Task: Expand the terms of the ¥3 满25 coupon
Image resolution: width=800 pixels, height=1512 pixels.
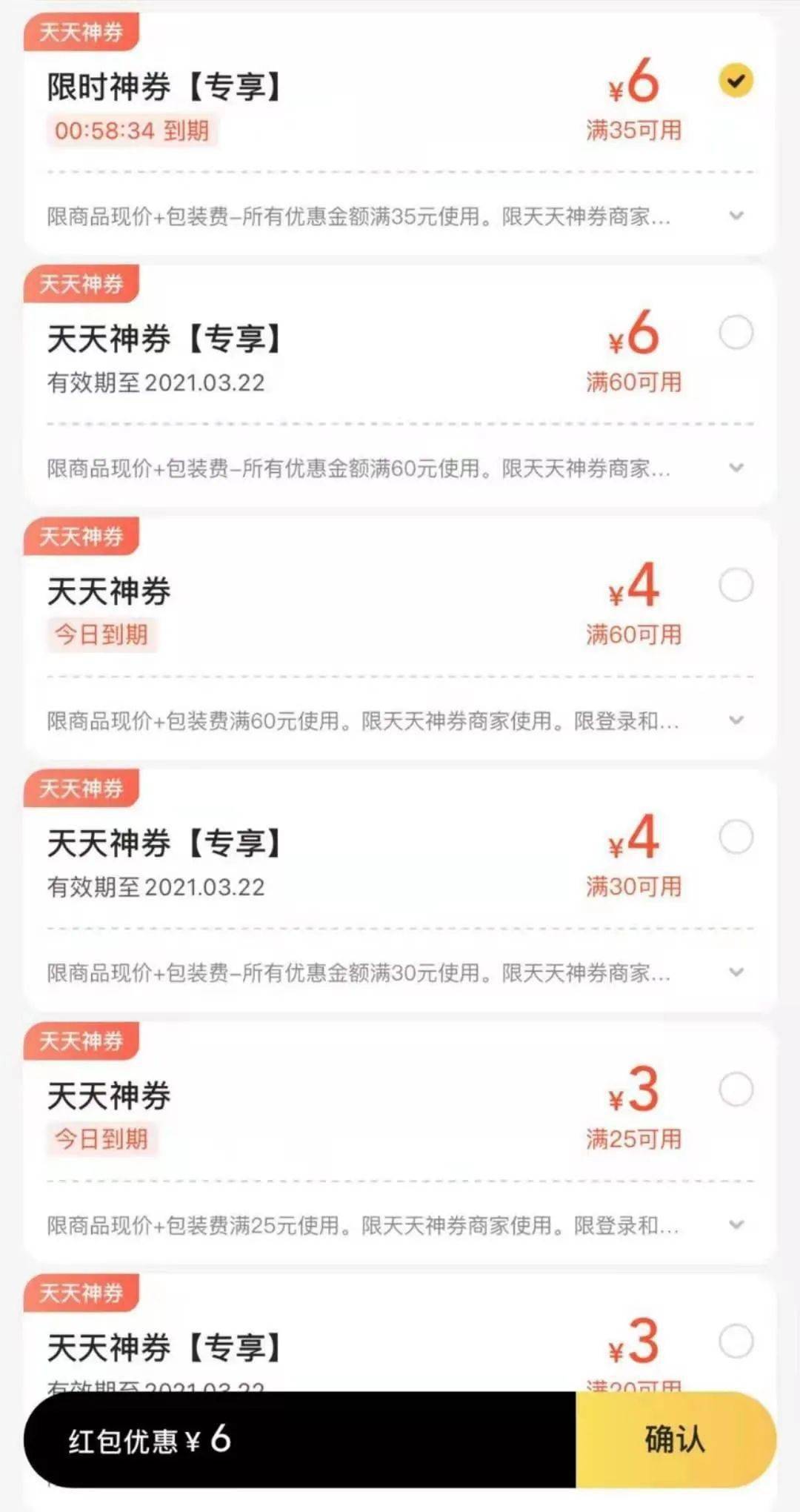Action: pyautogui.click(x=736, y=1224)
